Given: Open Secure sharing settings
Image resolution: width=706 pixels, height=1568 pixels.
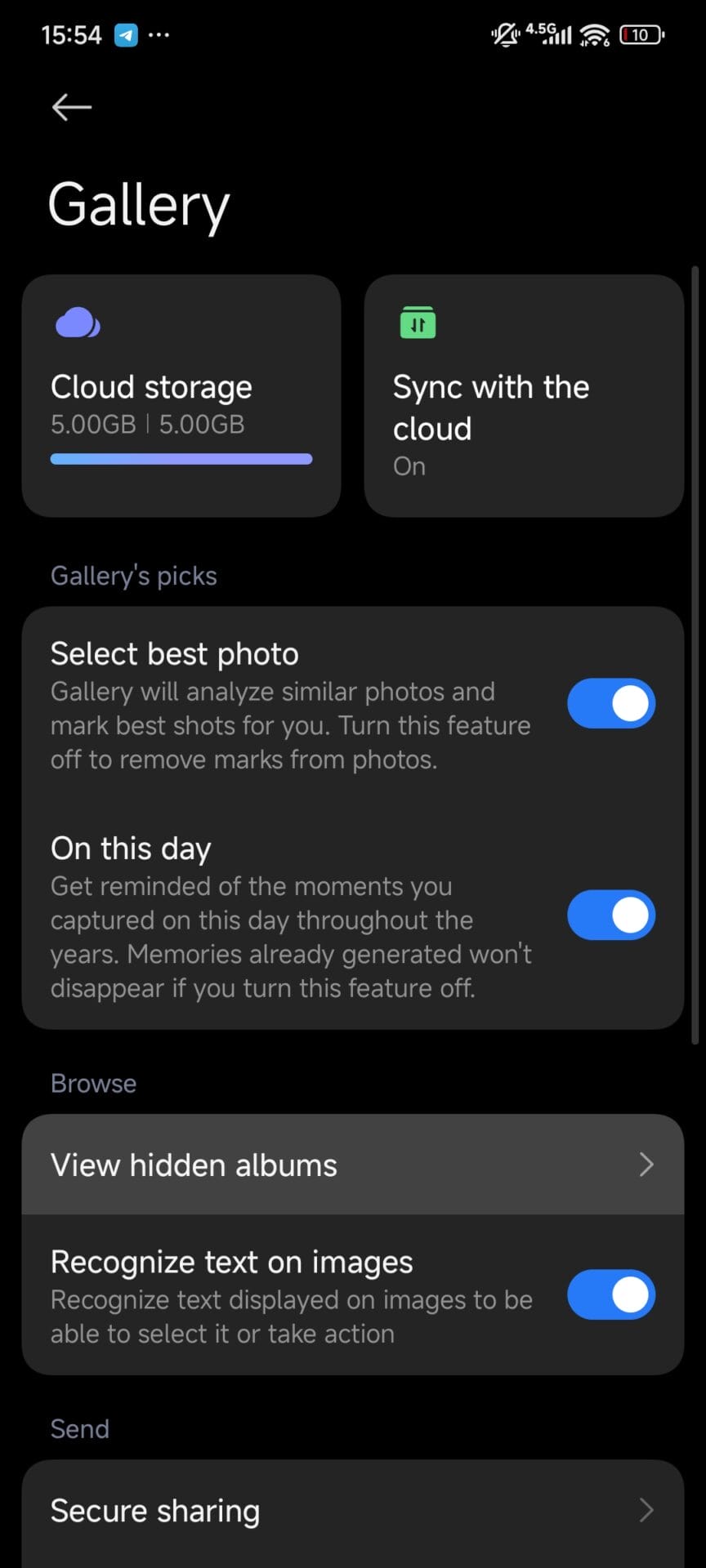Looking at the screenshot, I should point(353,1511).
